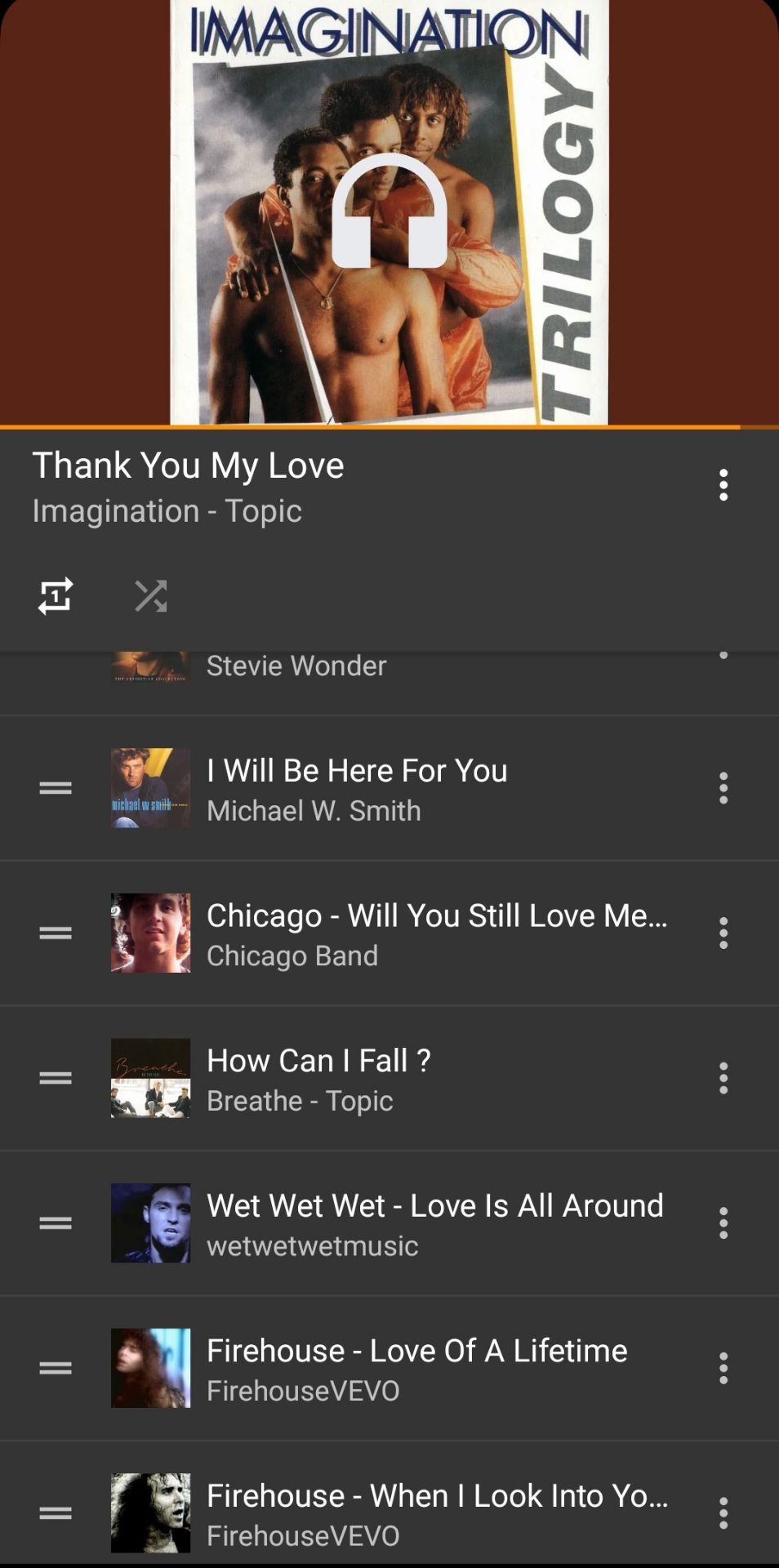
Task: Open options for Thank You My Love
Action: (723, 485)
